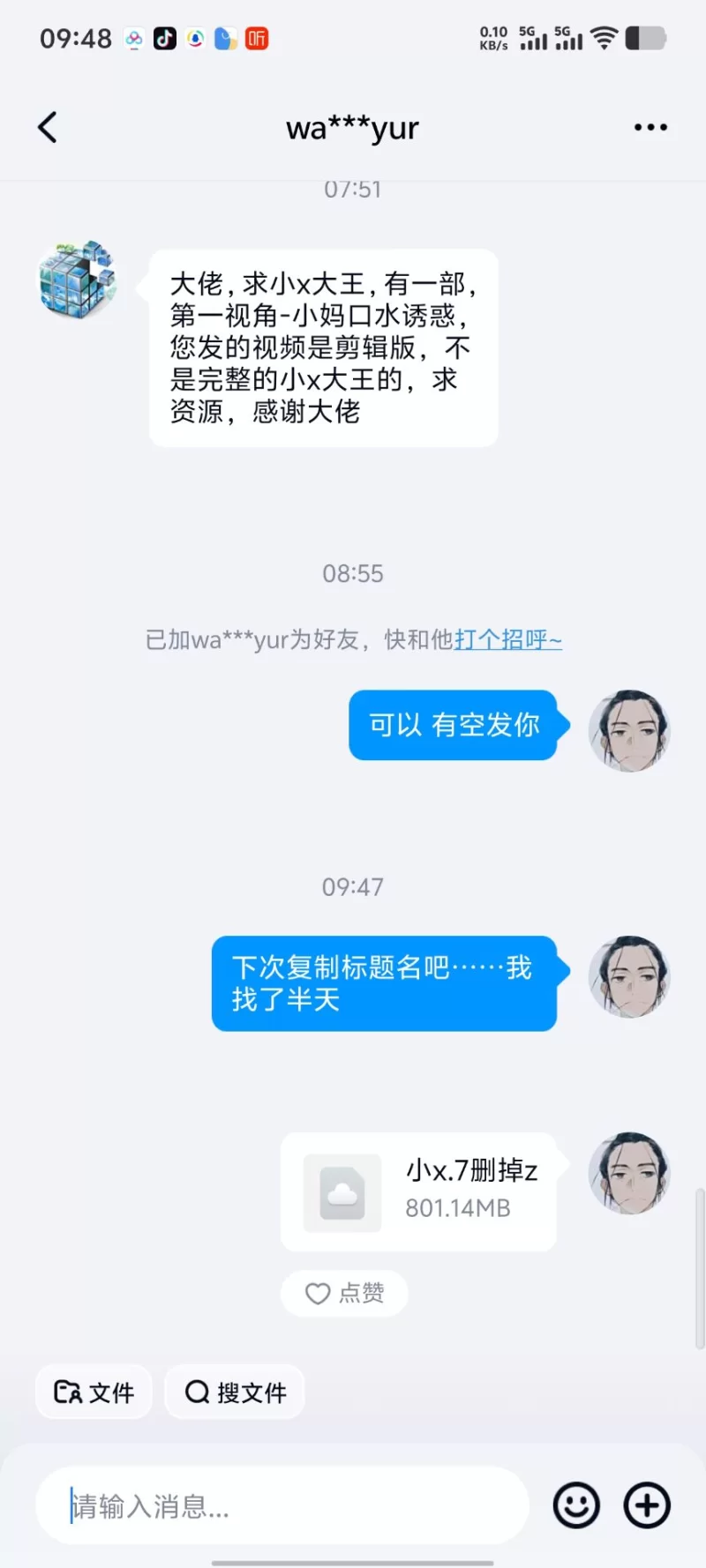The height and width of the screenshot is (1568, 706).
Task: Open the shared file 小x.7删掉z
Action: click(418, 1191)
